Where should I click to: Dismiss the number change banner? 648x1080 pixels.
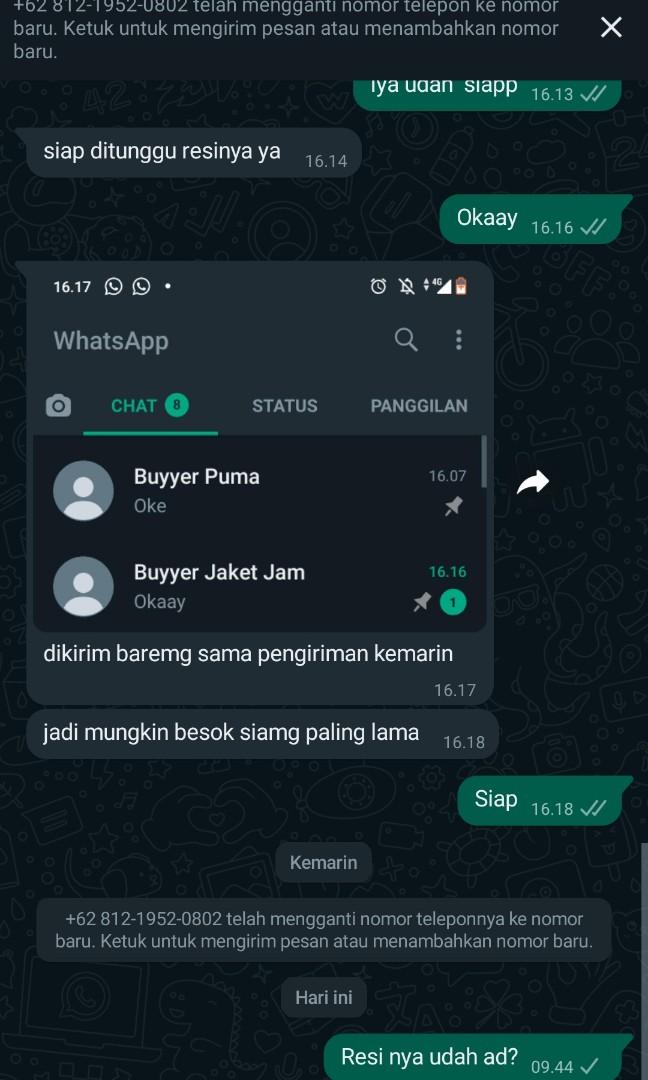(x=611, y=28)
